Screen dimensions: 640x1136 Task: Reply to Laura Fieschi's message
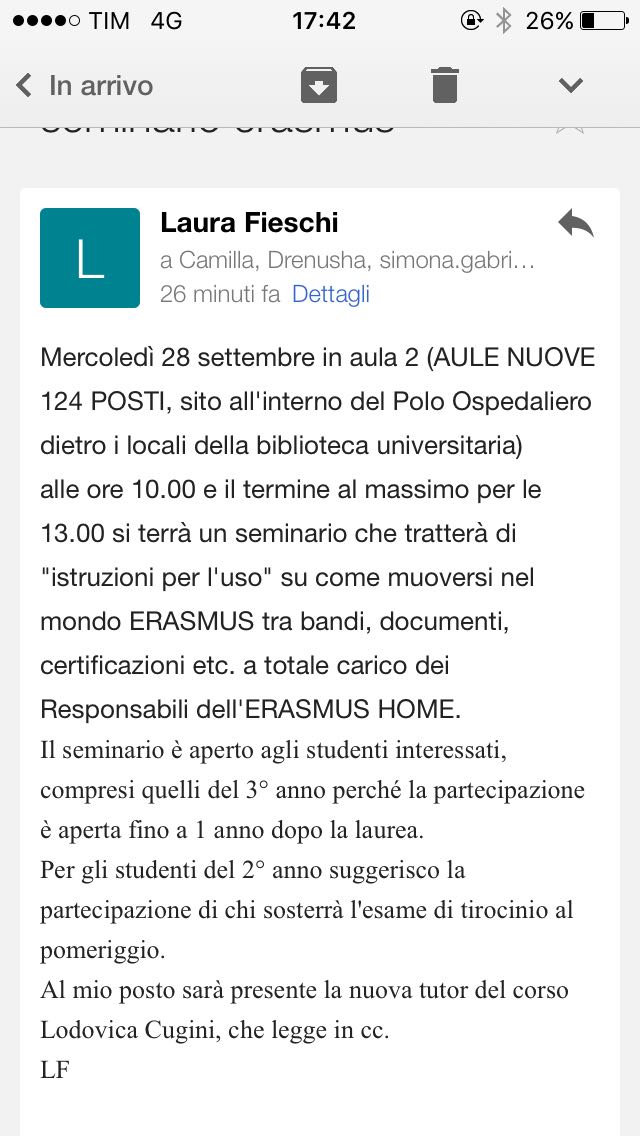coord(576,223)
